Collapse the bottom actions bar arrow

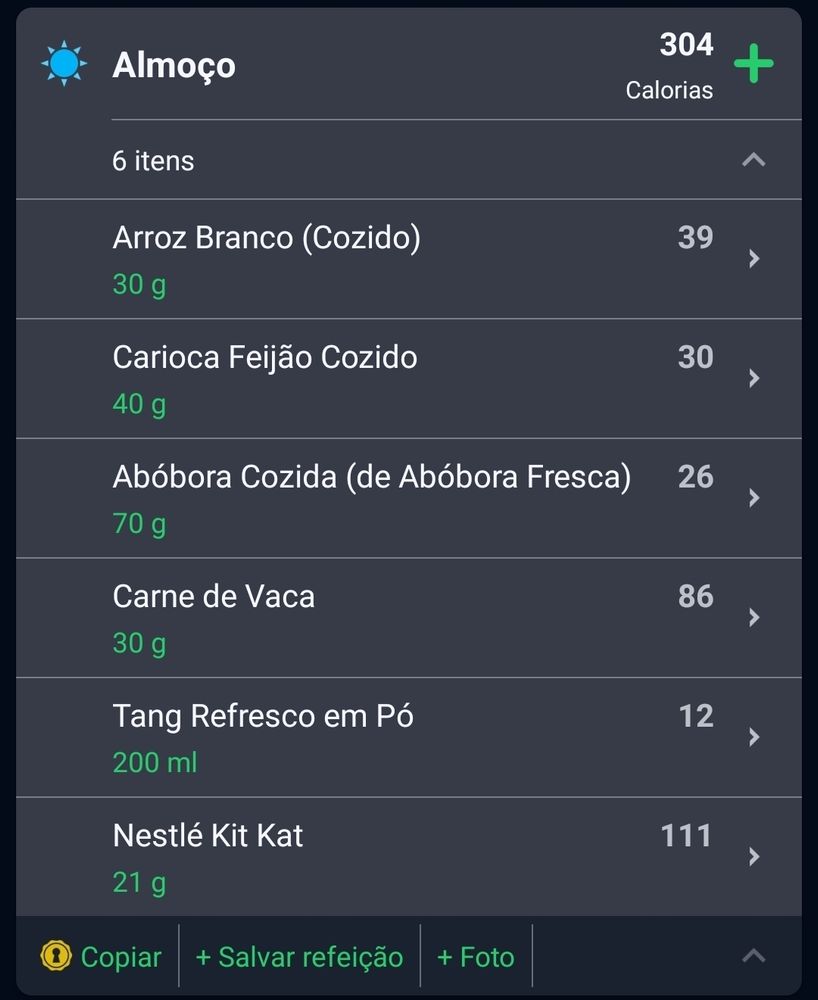tap(753, 956)
